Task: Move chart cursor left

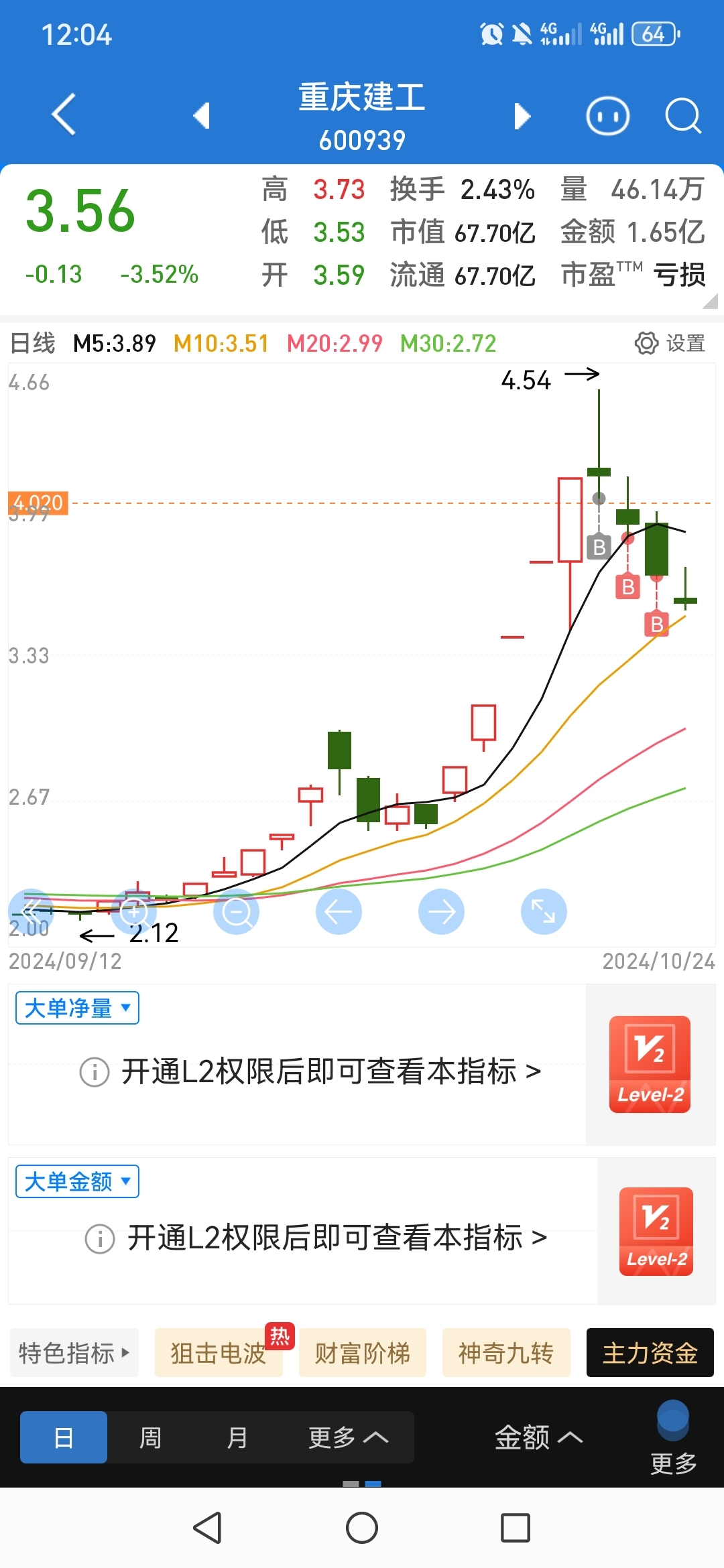Action: 339,911
